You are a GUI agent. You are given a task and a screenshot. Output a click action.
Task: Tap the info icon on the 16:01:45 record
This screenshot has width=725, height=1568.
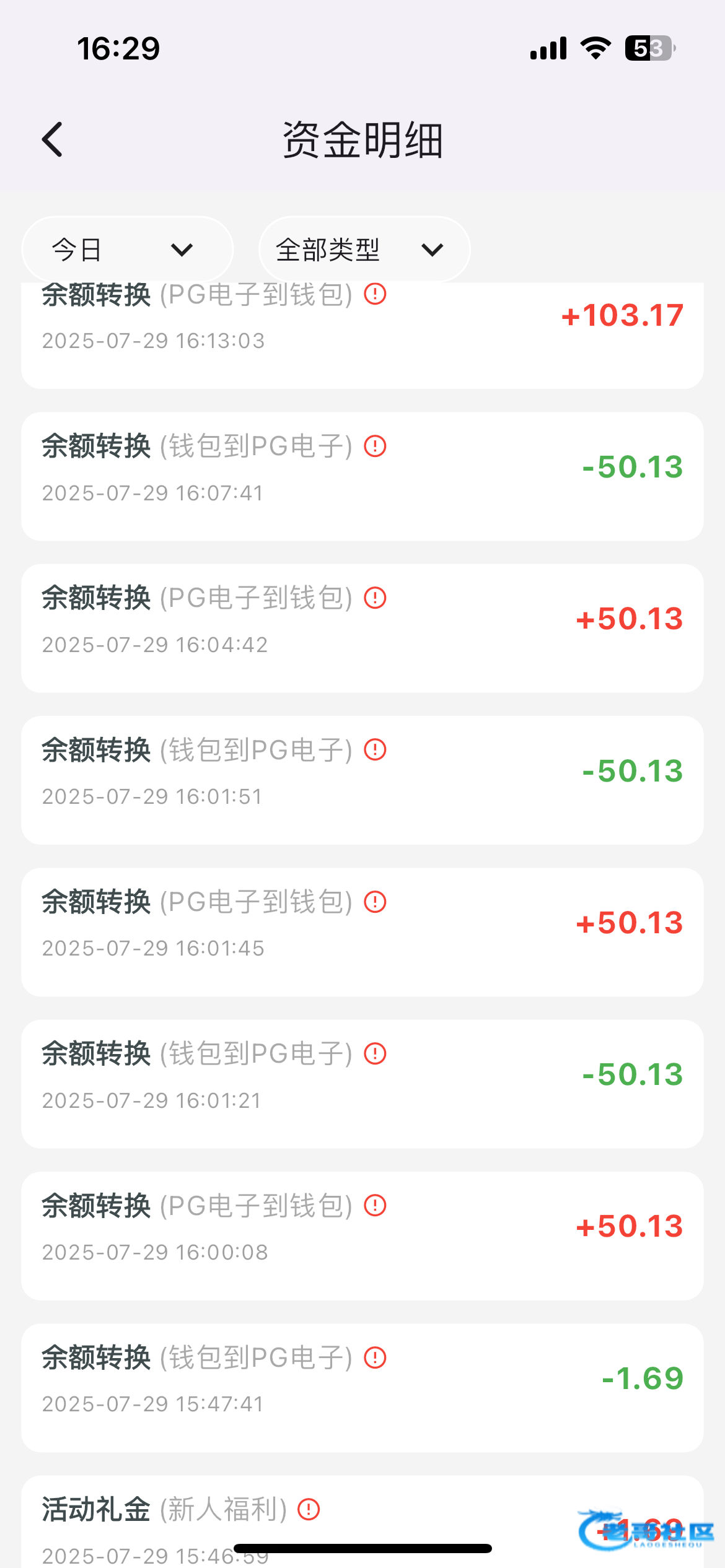coord(376,902)
